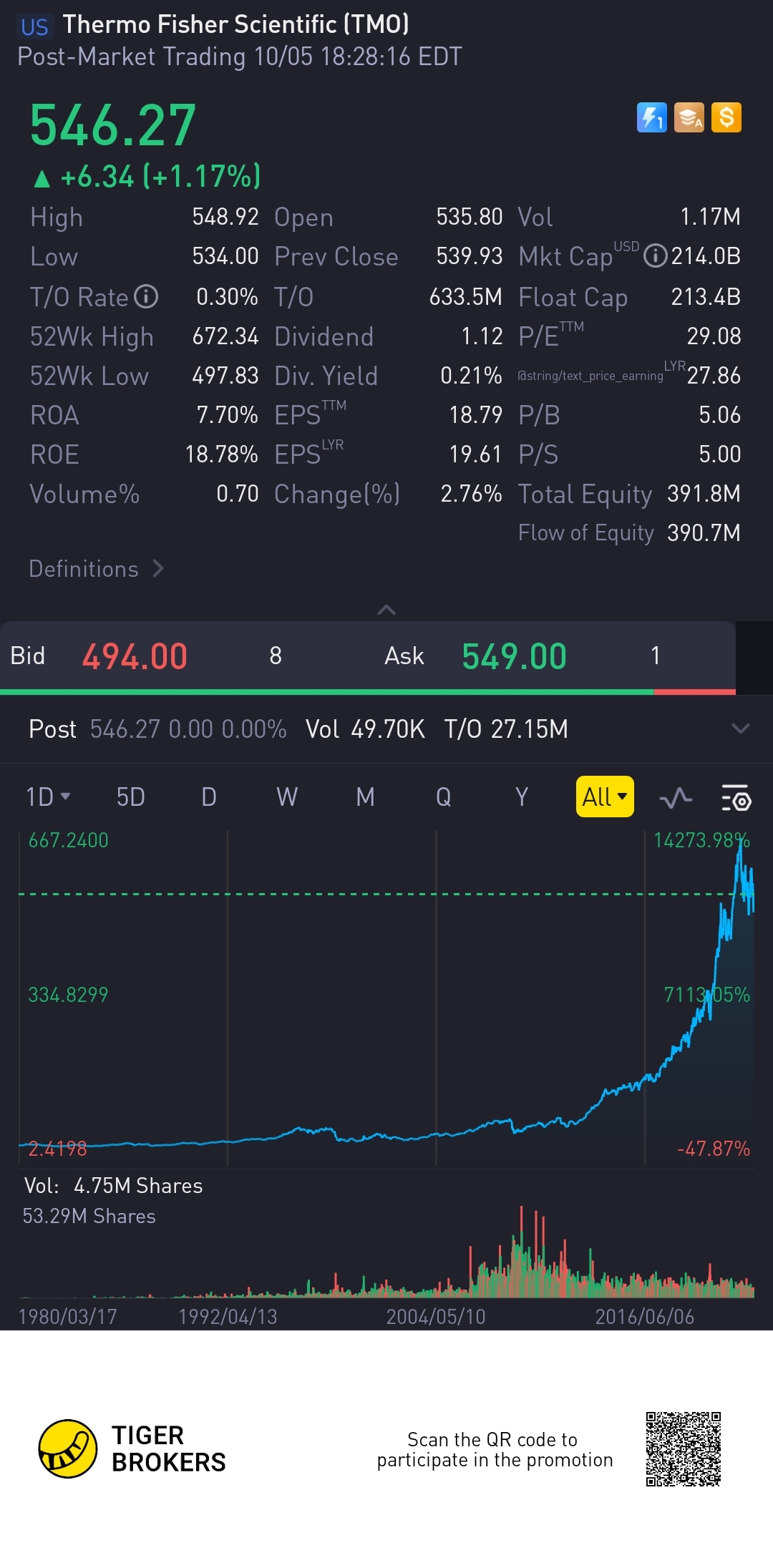Select the M monthly chart tab
This screenshot has height=1568, width=773.
click(365, 797)
